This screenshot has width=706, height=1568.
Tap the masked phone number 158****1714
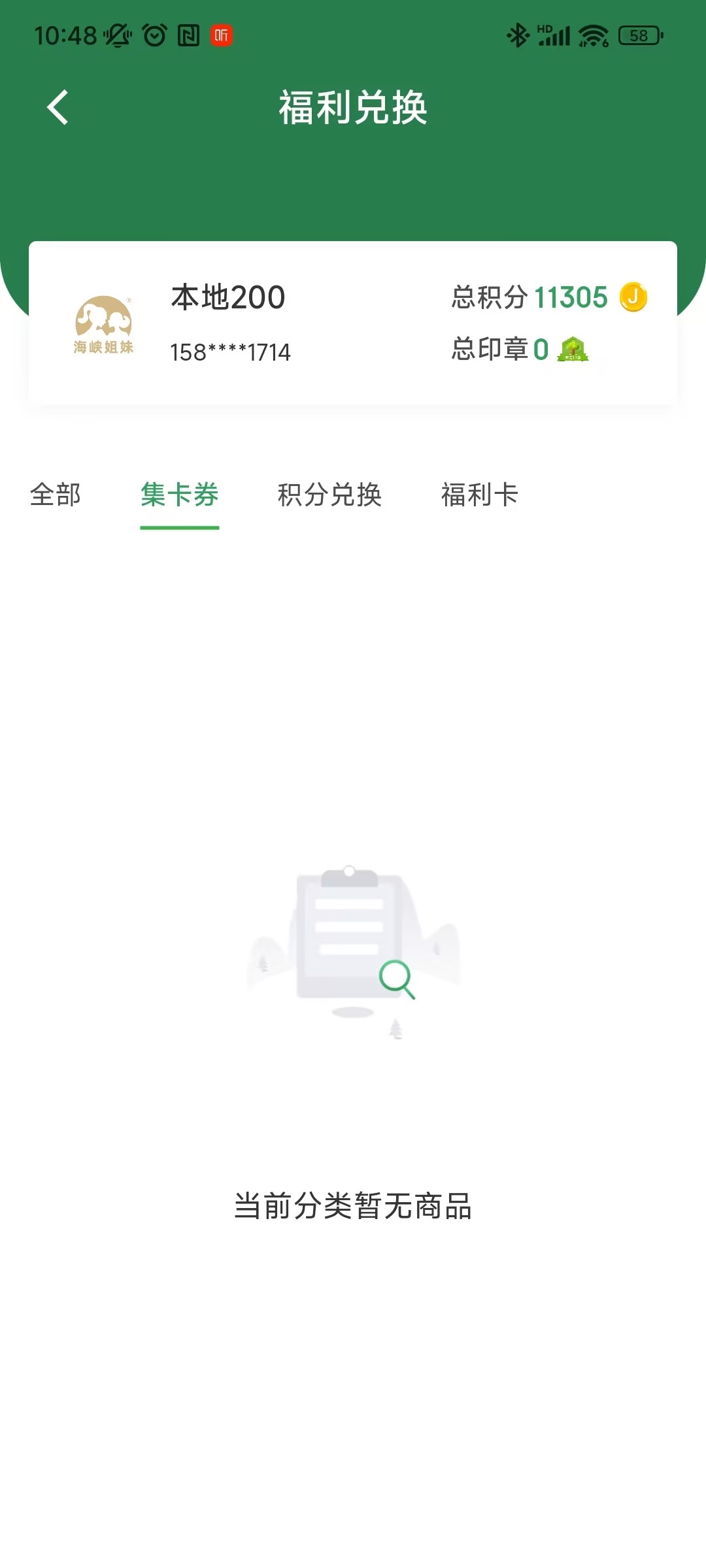230,353
